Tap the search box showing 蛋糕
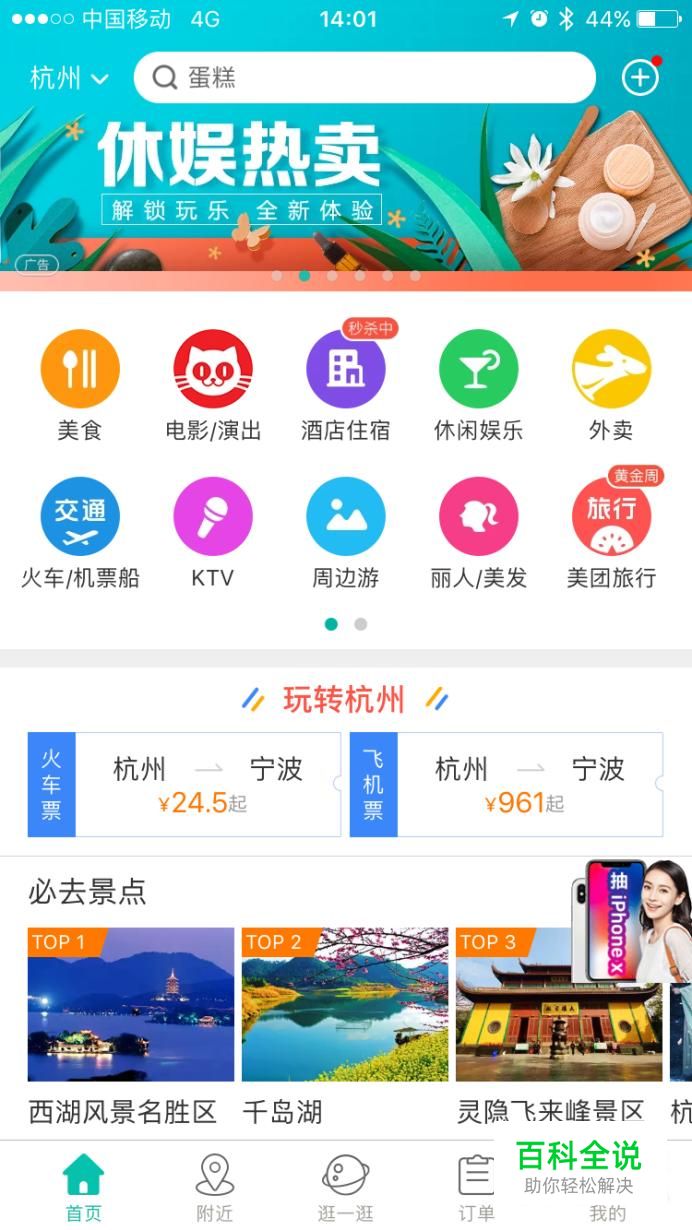This screenshot has width=692, height=1230. (364, 78)
